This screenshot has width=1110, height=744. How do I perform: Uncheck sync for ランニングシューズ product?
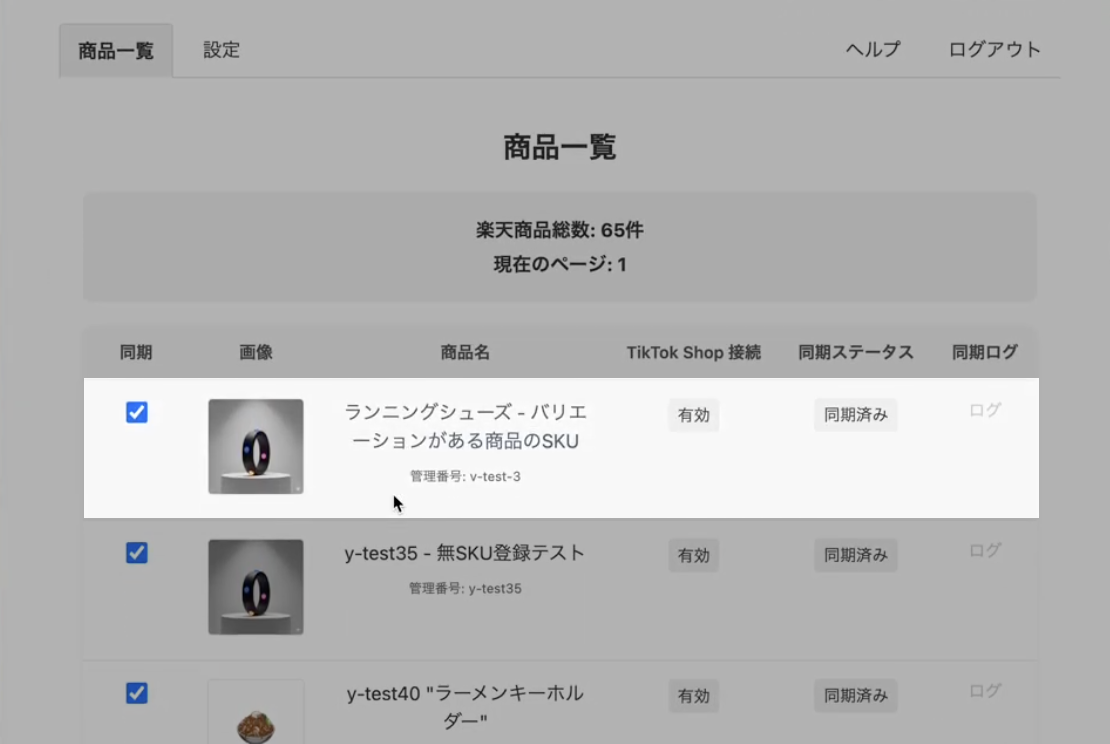click(x=137, y=412)
